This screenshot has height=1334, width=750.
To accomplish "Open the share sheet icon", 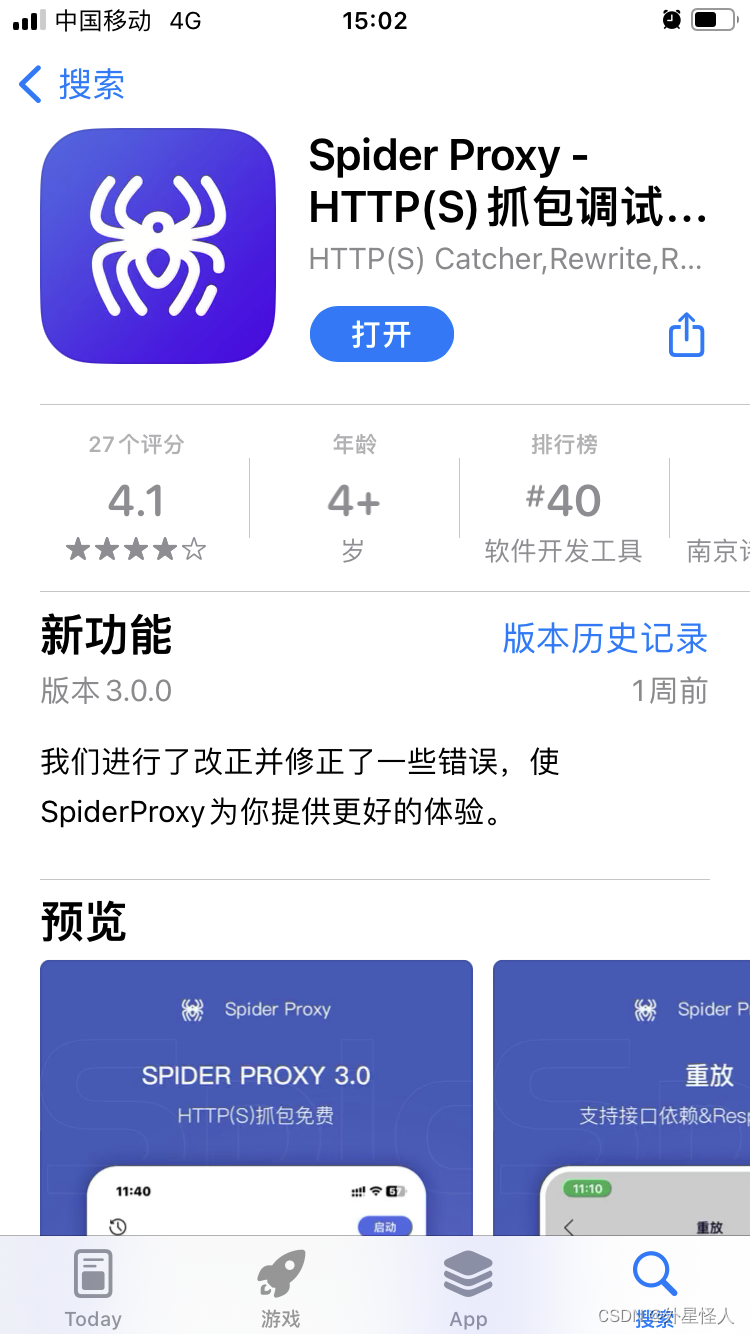I will [686, 335].
